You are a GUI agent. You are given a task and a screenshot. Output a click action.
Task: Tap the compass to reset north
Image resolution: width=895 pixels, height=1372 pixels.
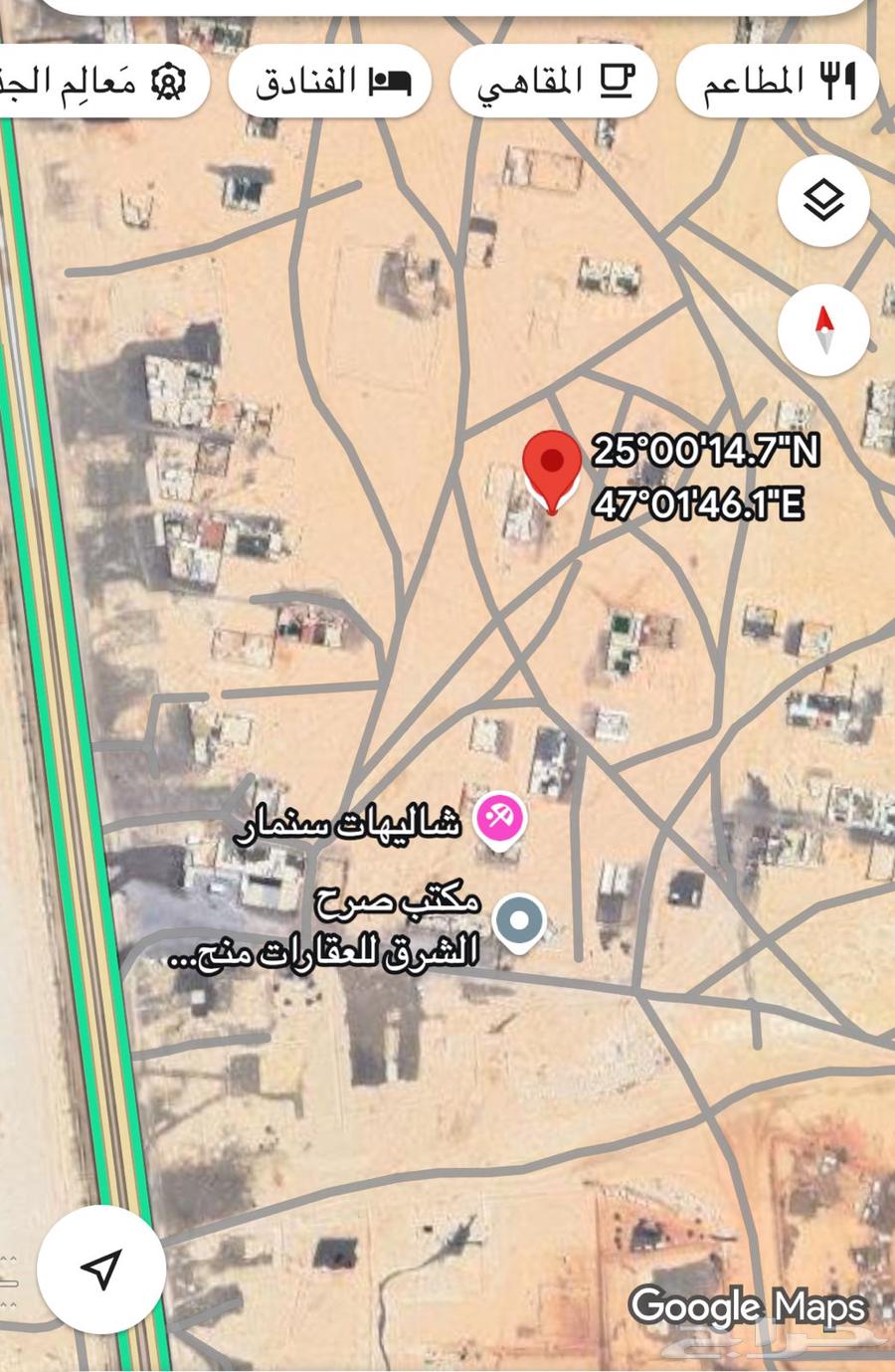point(823,330)
